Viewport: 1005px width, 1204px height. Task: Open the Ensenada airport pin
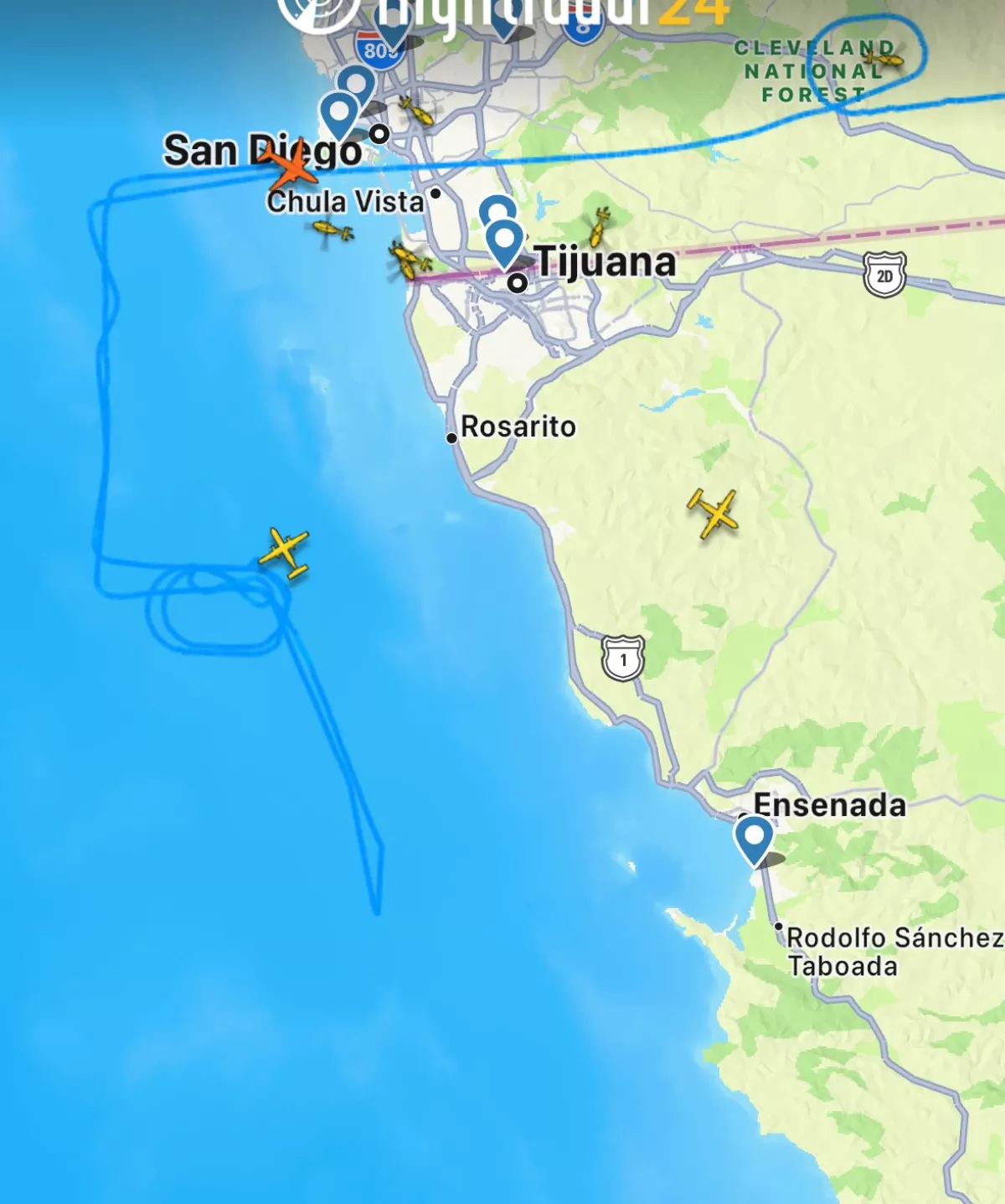click(754, 838)
